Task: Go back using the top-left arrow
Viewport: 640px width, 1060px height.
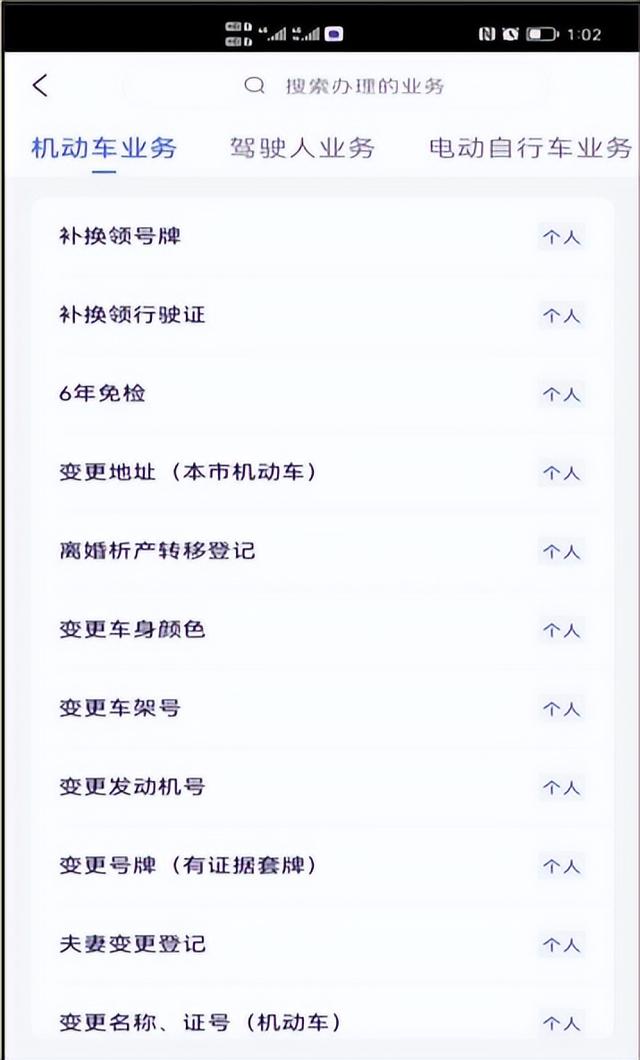Action: 41,86
